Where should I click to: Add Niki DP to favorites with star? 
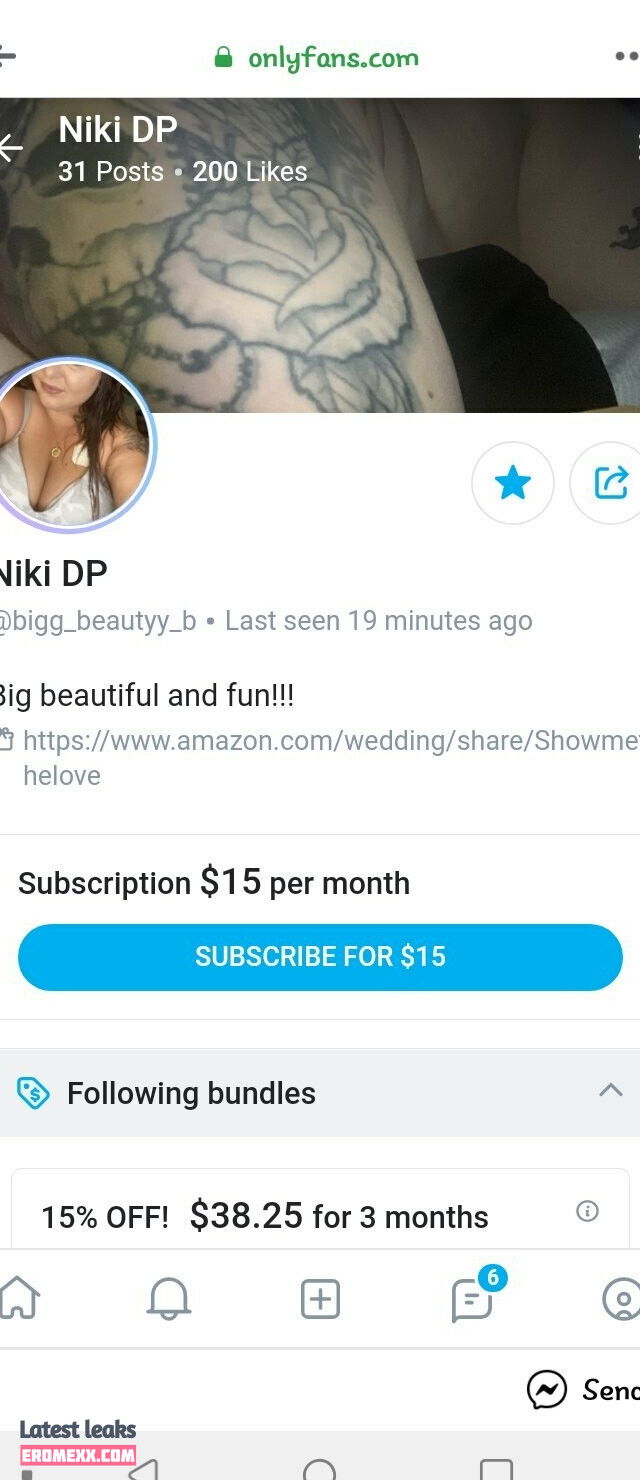pos(512,483)
